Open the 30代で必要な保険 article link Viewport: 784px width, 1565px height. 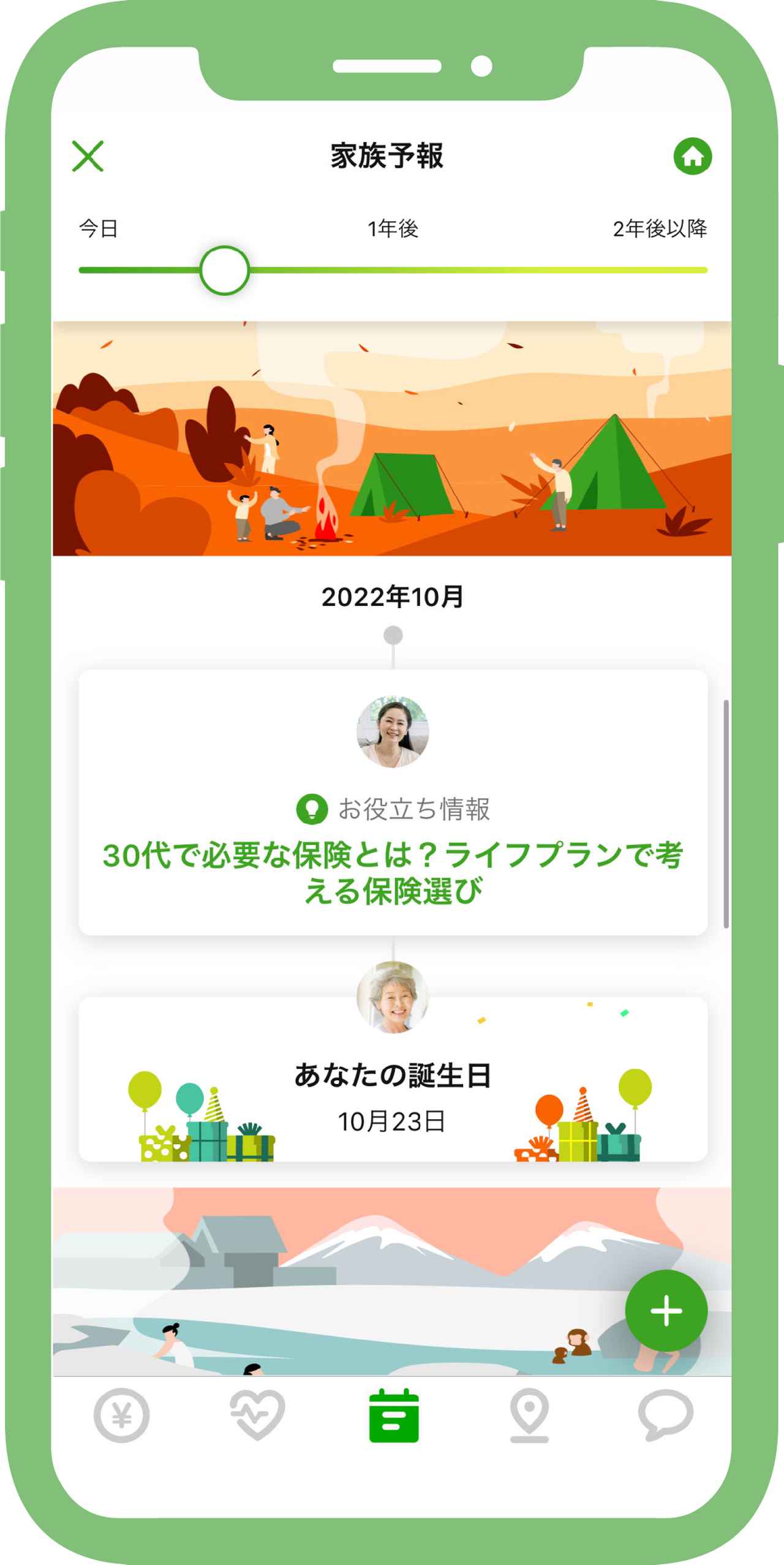(x=392, y=876)
